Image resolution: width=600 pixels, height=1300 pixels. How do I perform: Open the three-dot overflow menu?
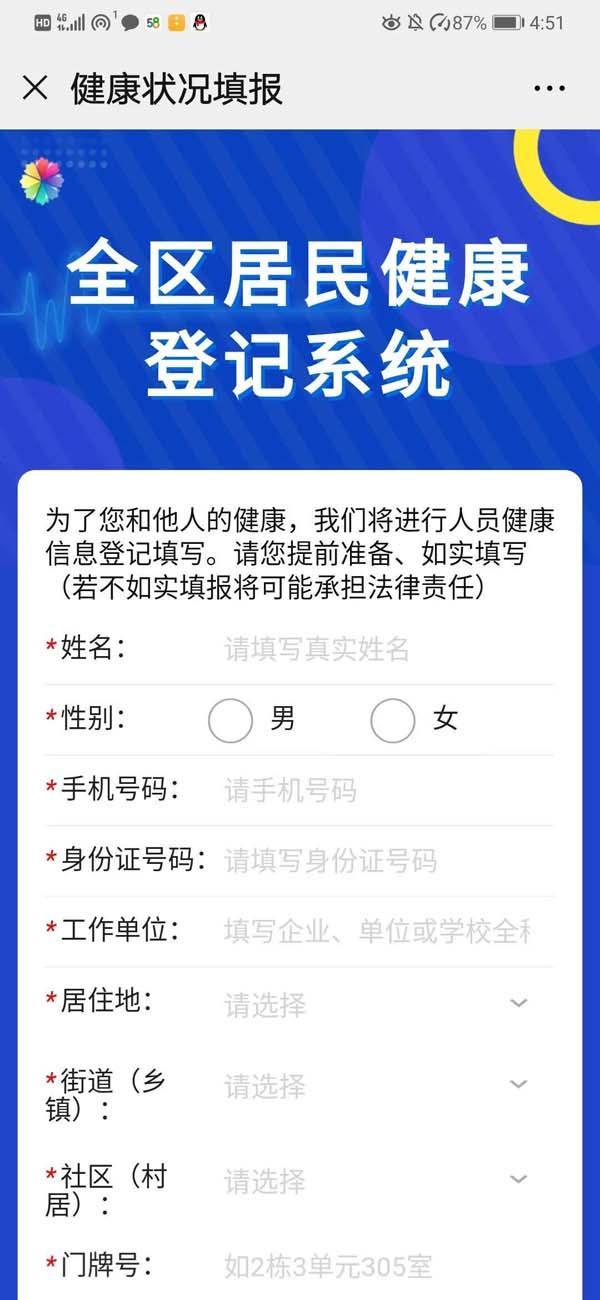[x=549, y=89]
